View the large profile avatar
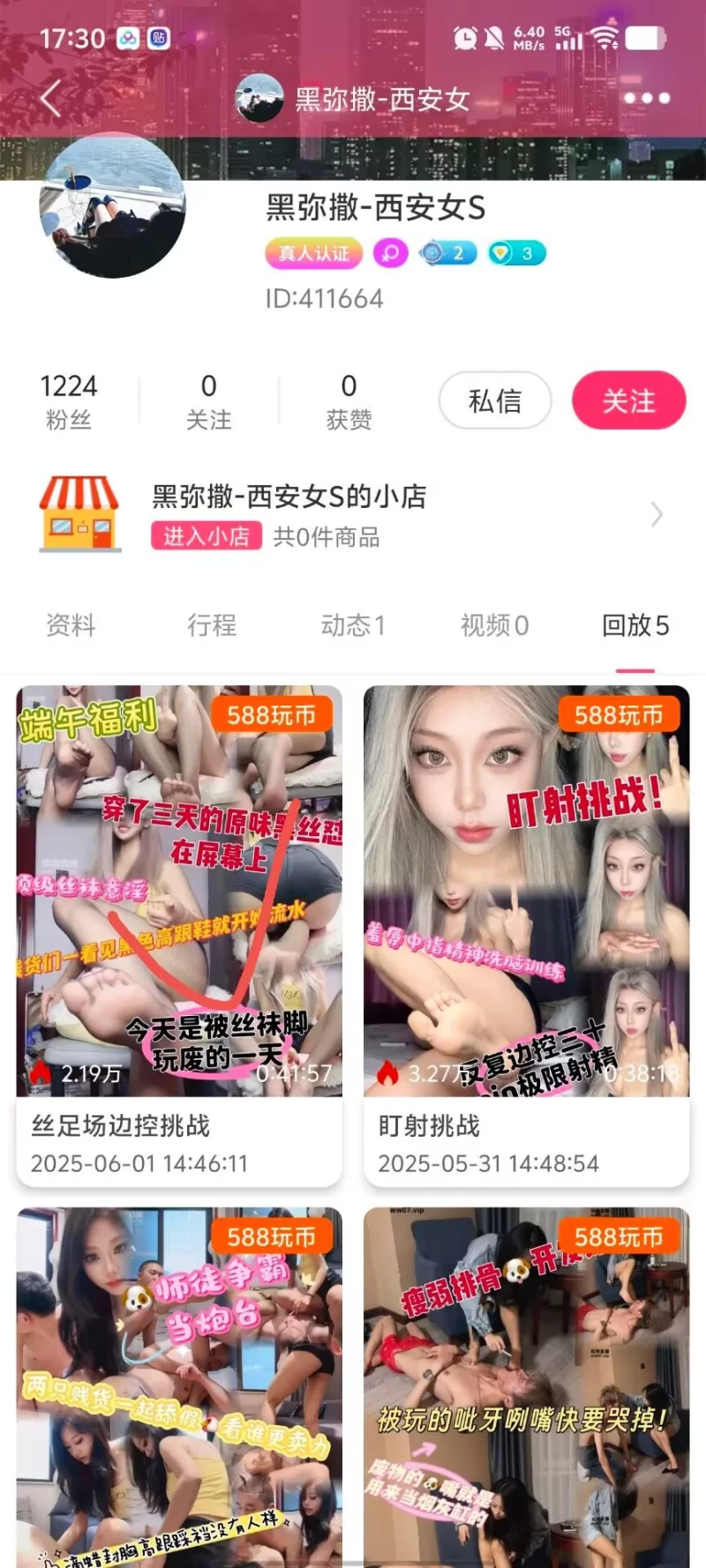This screenshot has width=706, height=1568. tap(113, 206)
